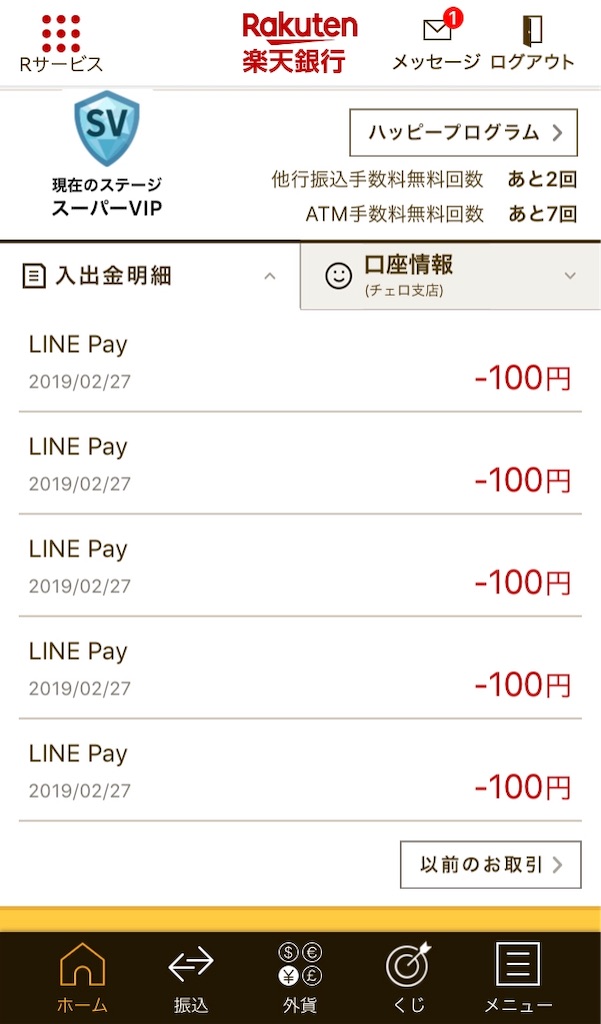Open the メニュー tab

pyautogui.click(x=519, y=977)
